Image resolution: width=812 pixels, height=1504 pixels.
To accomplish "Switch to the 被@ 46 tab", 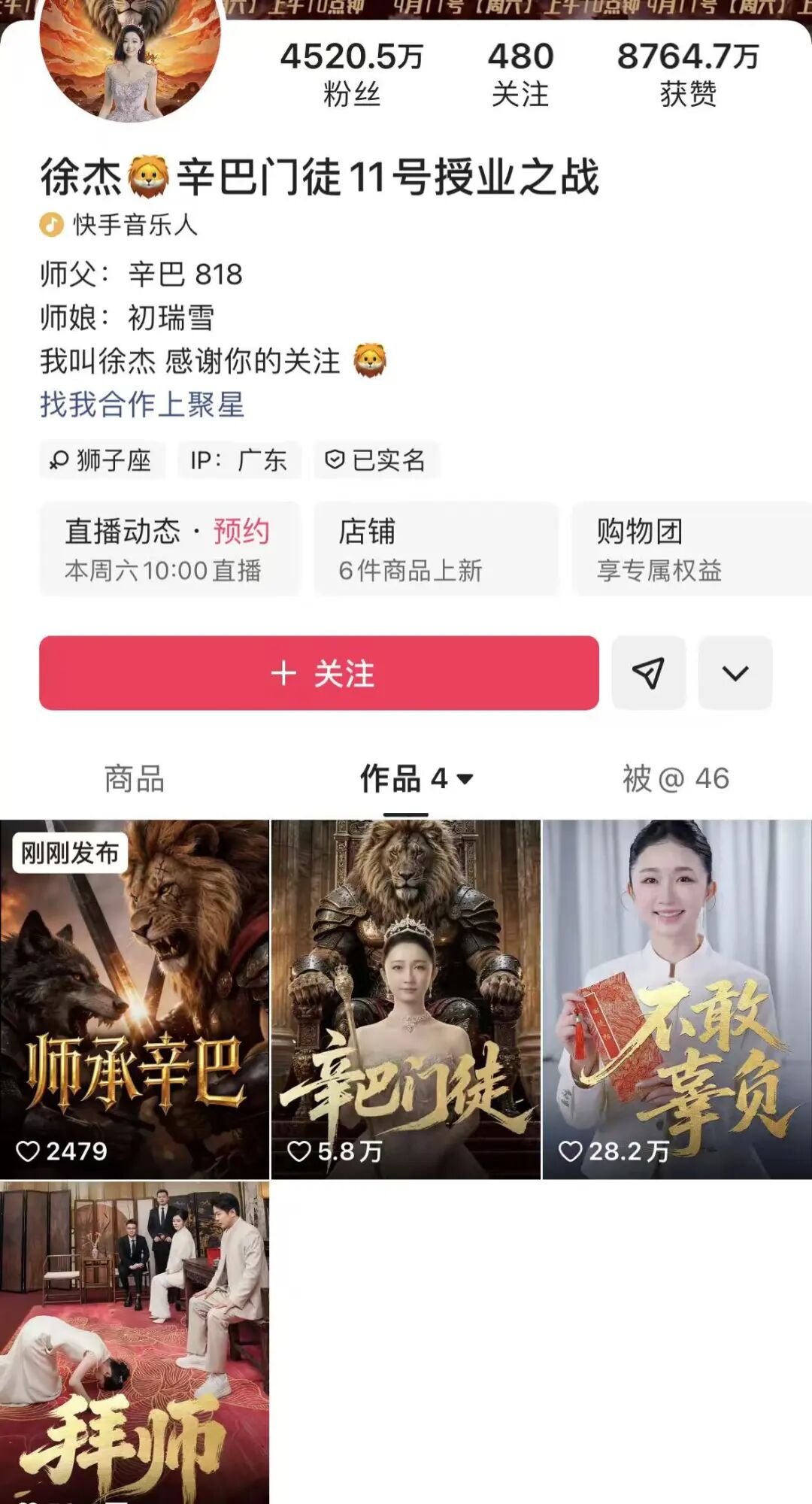I will [675, 779].
